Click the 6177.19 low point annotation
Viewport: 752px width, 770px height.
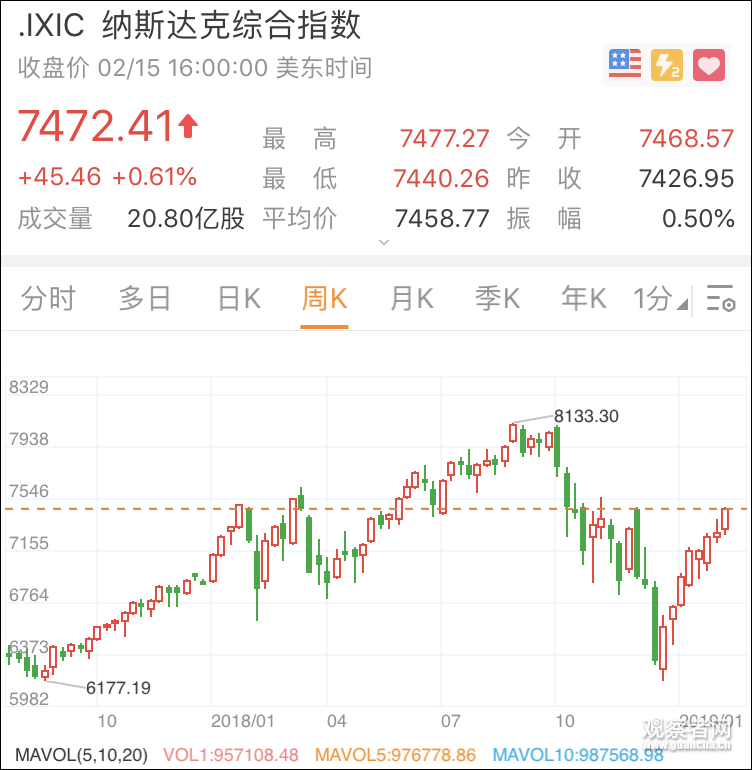117,687
